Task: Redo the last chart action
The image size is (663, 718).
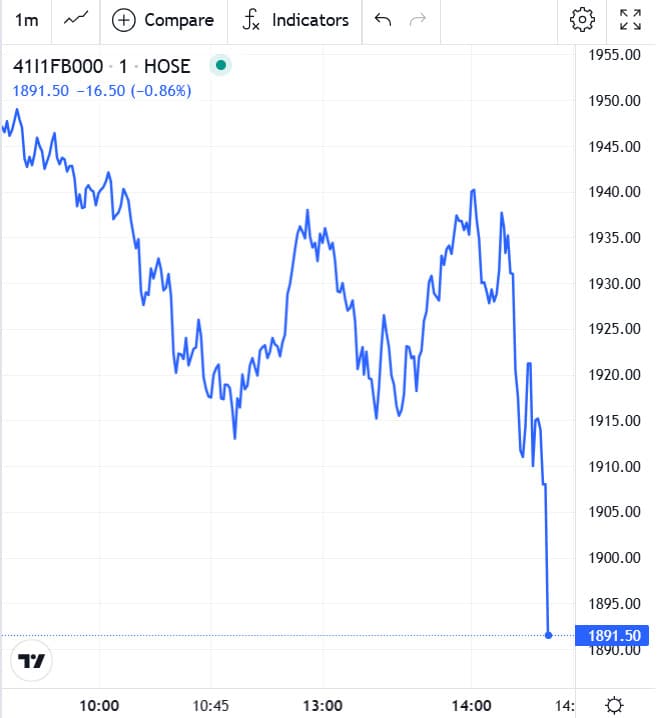Action: 419,20
